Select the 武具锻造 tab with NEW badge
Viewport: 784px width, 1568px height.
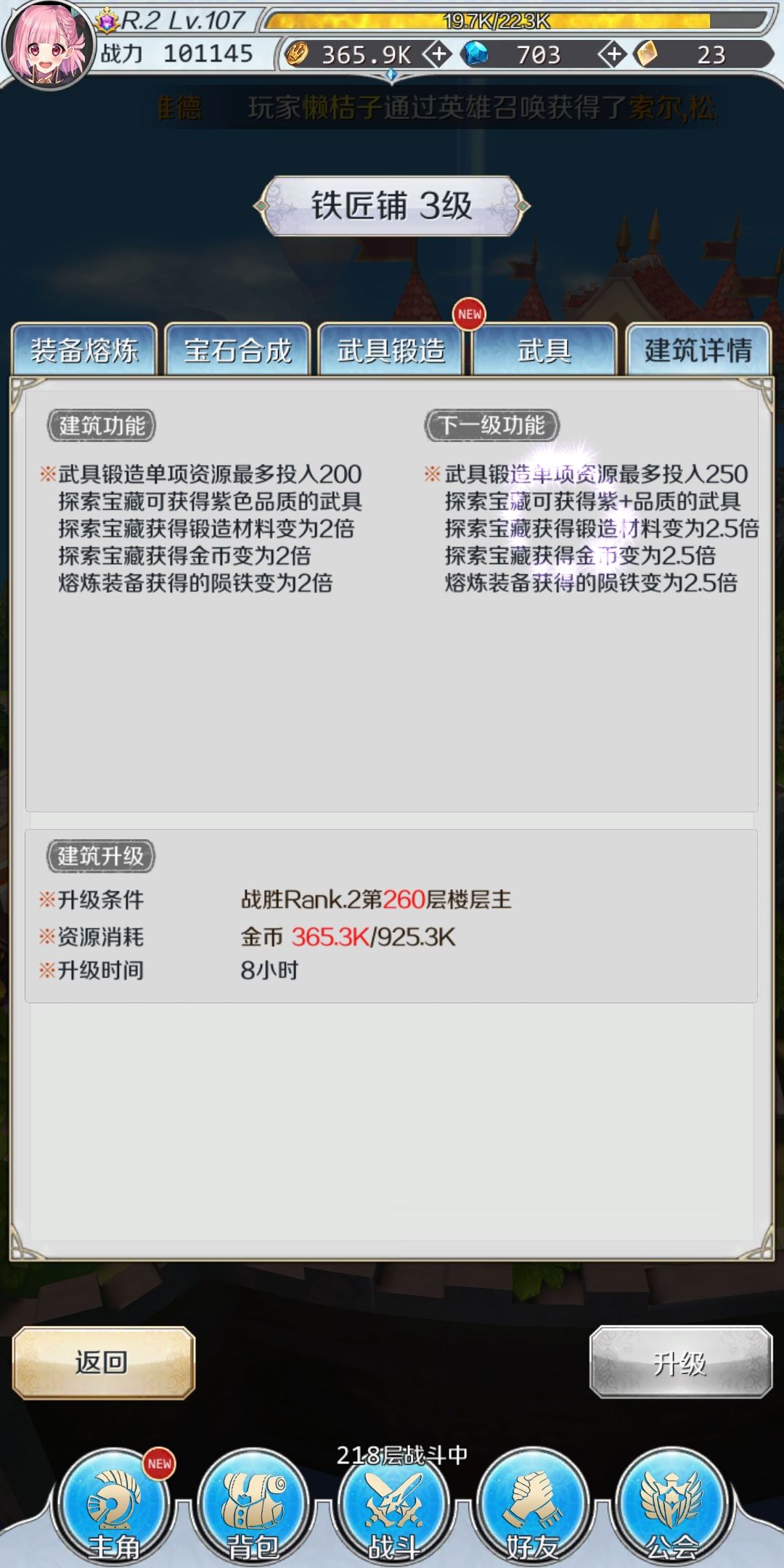[x=392, y=349]
